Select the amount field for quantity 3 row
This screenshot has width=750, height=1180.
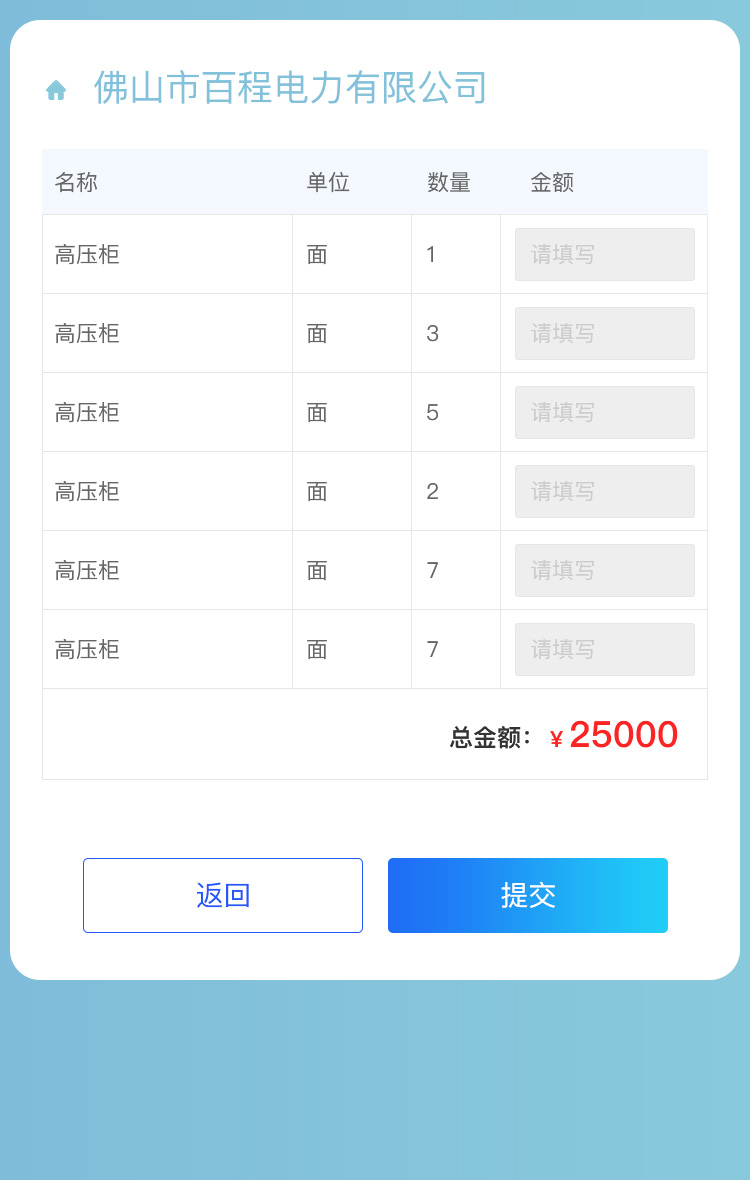click(604, 333)
